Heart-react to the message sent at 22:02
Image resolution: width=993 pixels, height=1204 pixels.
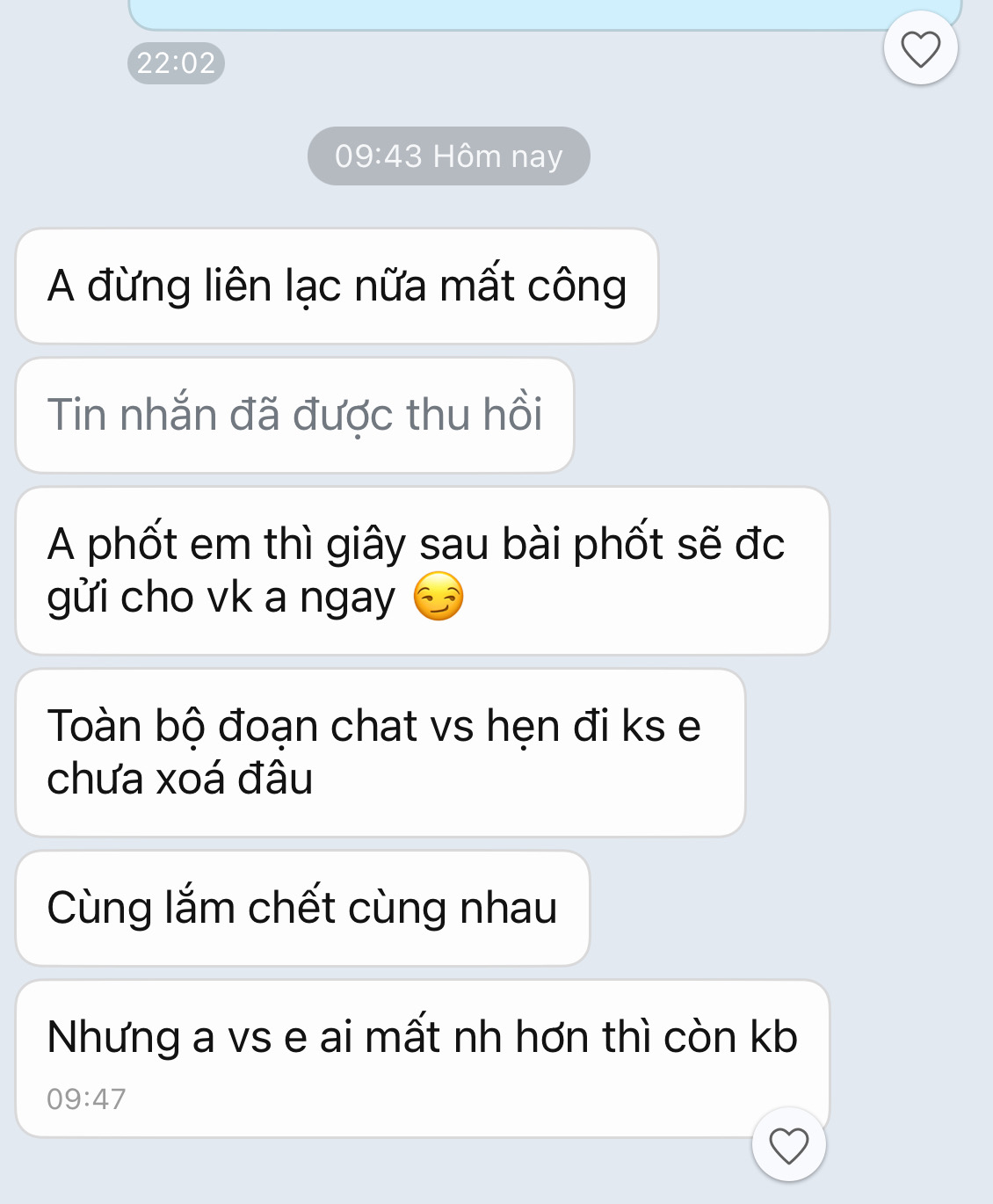click(920, 48)
